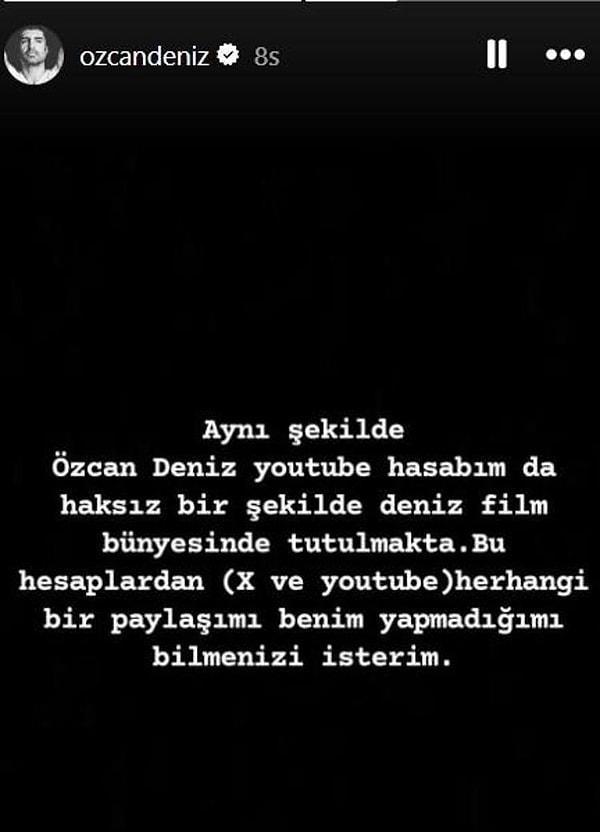Open ozcandeniz profile picture
The height and width of the screenshot is (832, 600).
(x=34, y=56)
